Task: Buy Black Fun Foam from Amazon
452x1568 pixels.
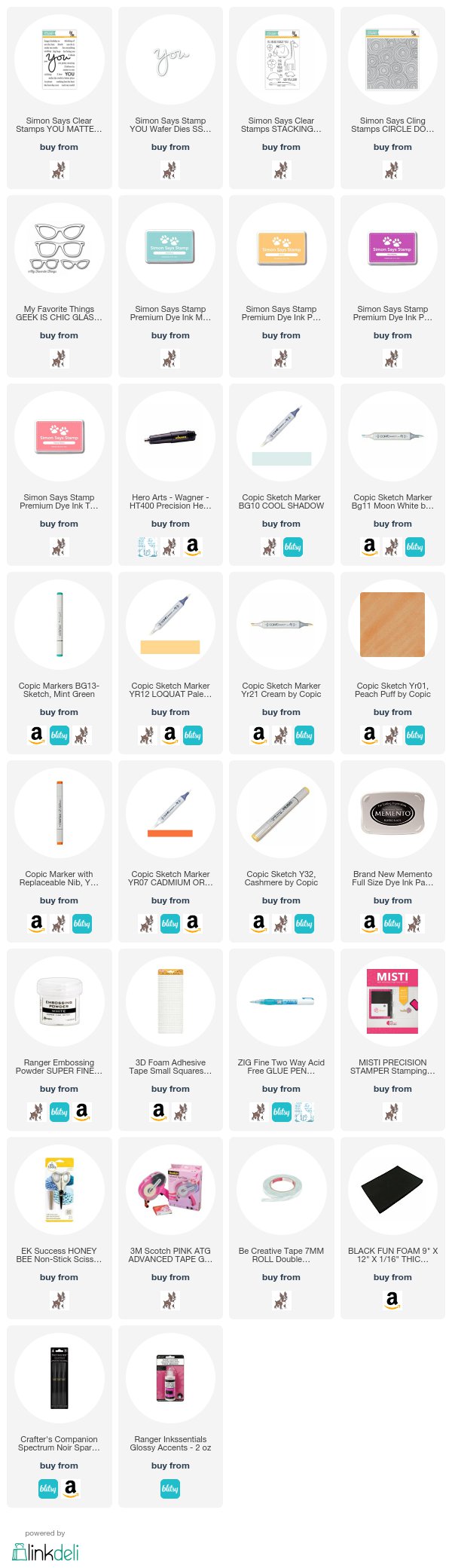Action: click(392, 1300)
